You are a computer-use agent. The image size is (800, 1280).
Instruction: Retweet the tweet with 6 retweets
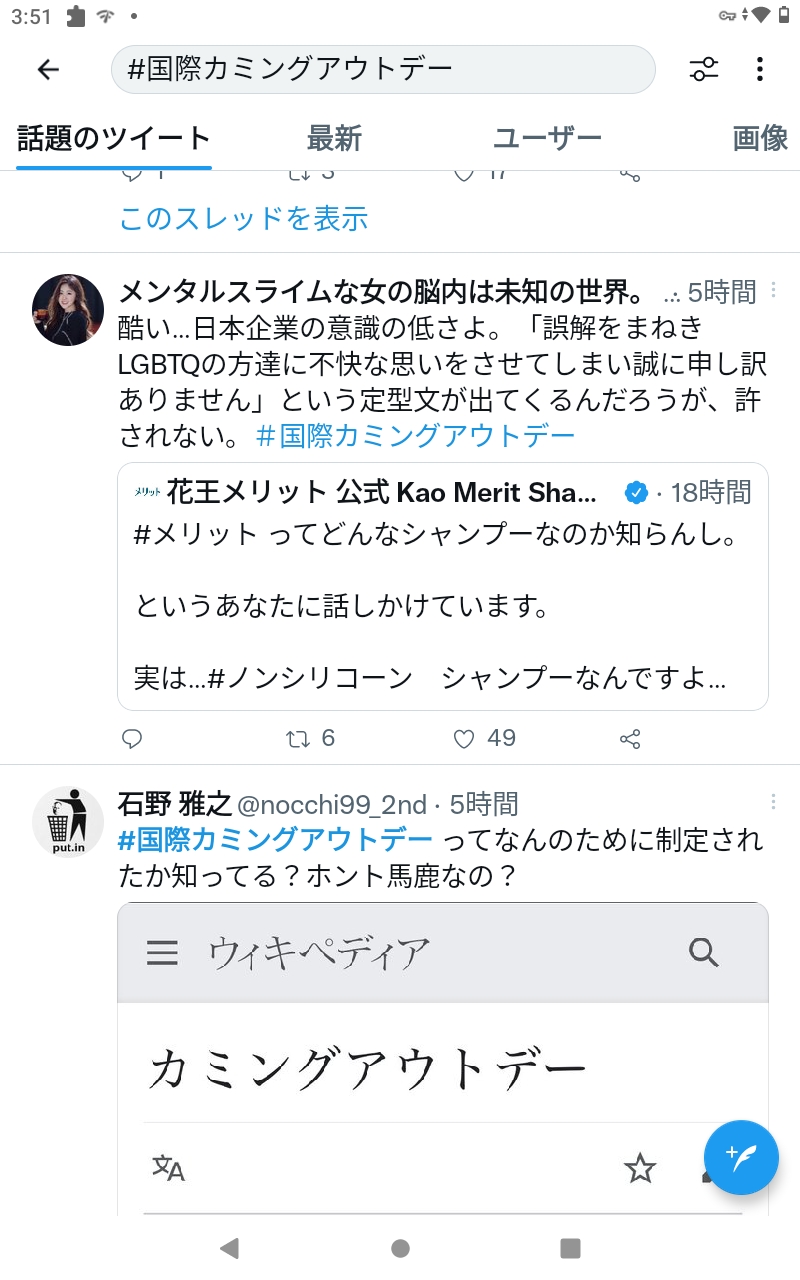298,739
